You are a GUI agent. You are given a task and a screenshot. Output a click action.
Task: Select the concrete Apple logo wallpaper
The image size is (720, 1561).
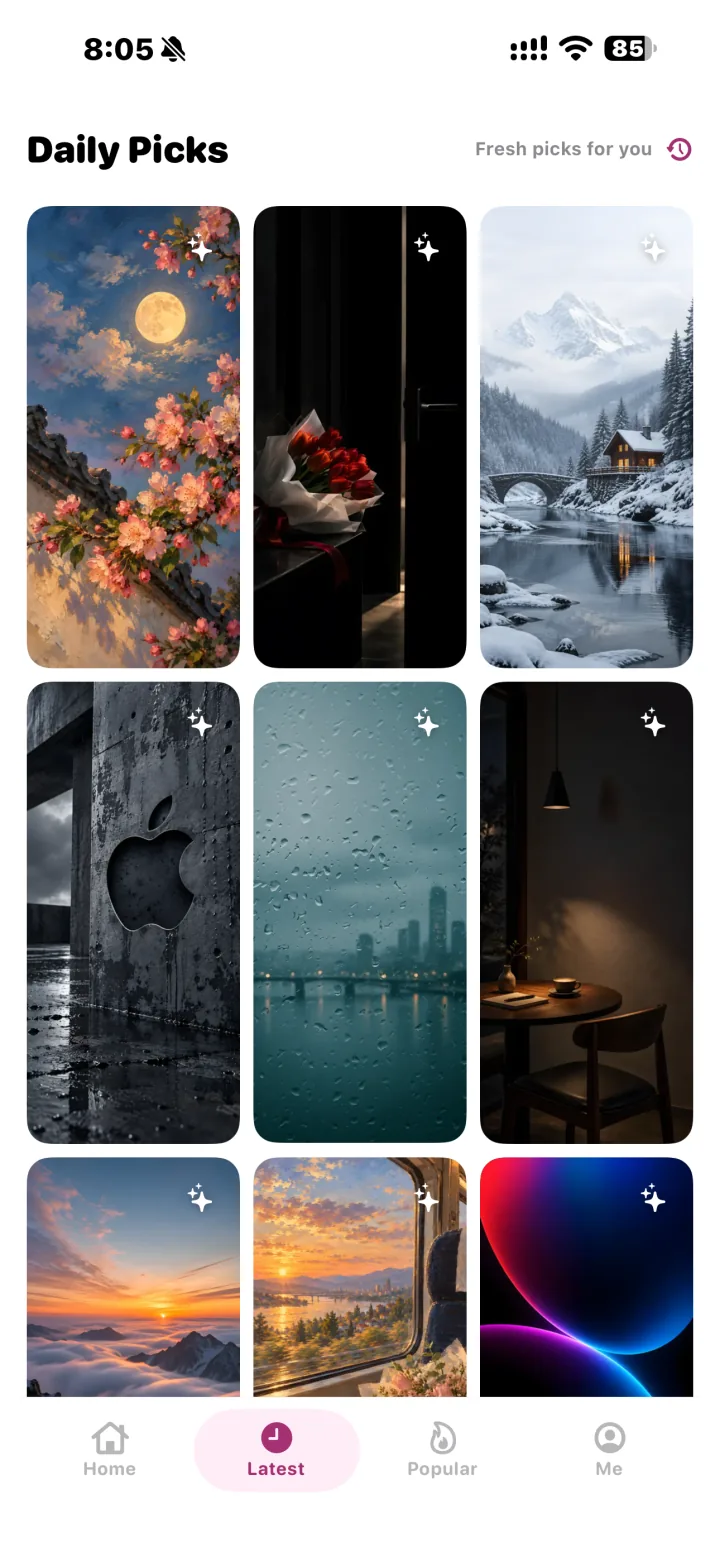click(x=133, y=912)
